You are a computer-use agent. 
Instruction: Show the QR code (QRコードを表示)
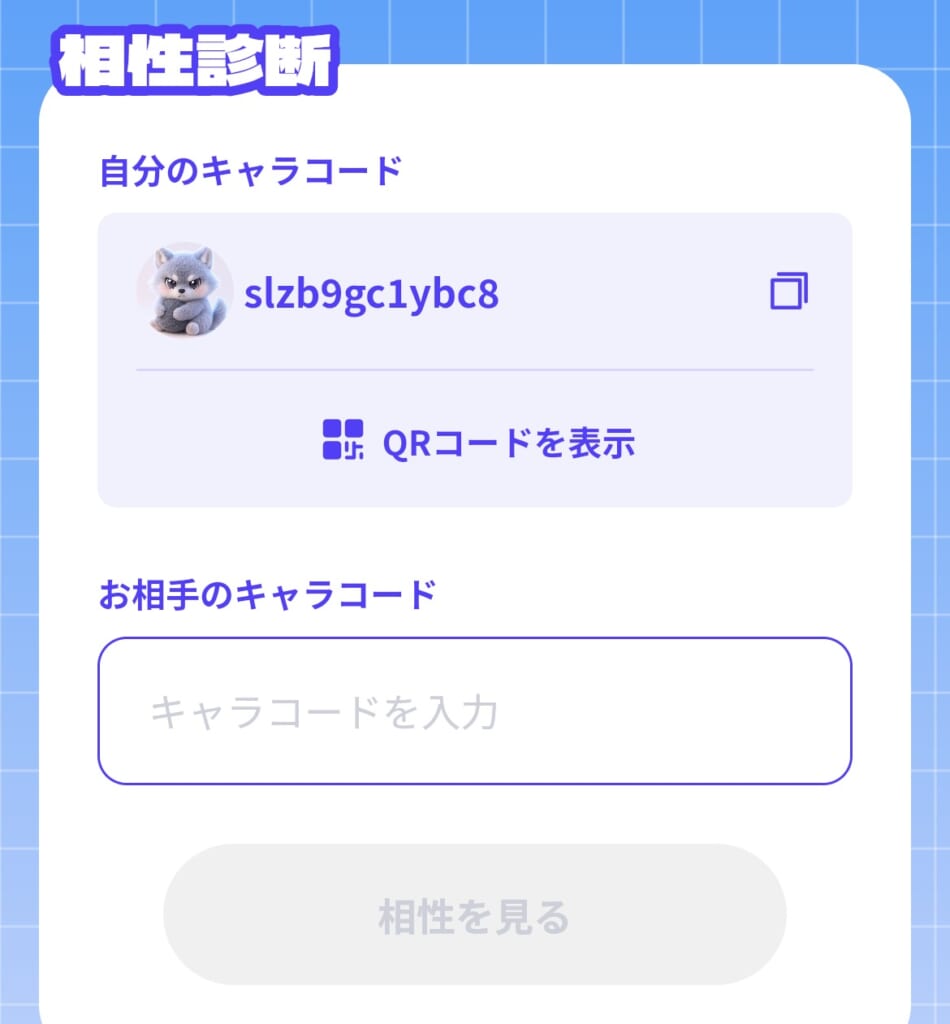coord(478,441)
